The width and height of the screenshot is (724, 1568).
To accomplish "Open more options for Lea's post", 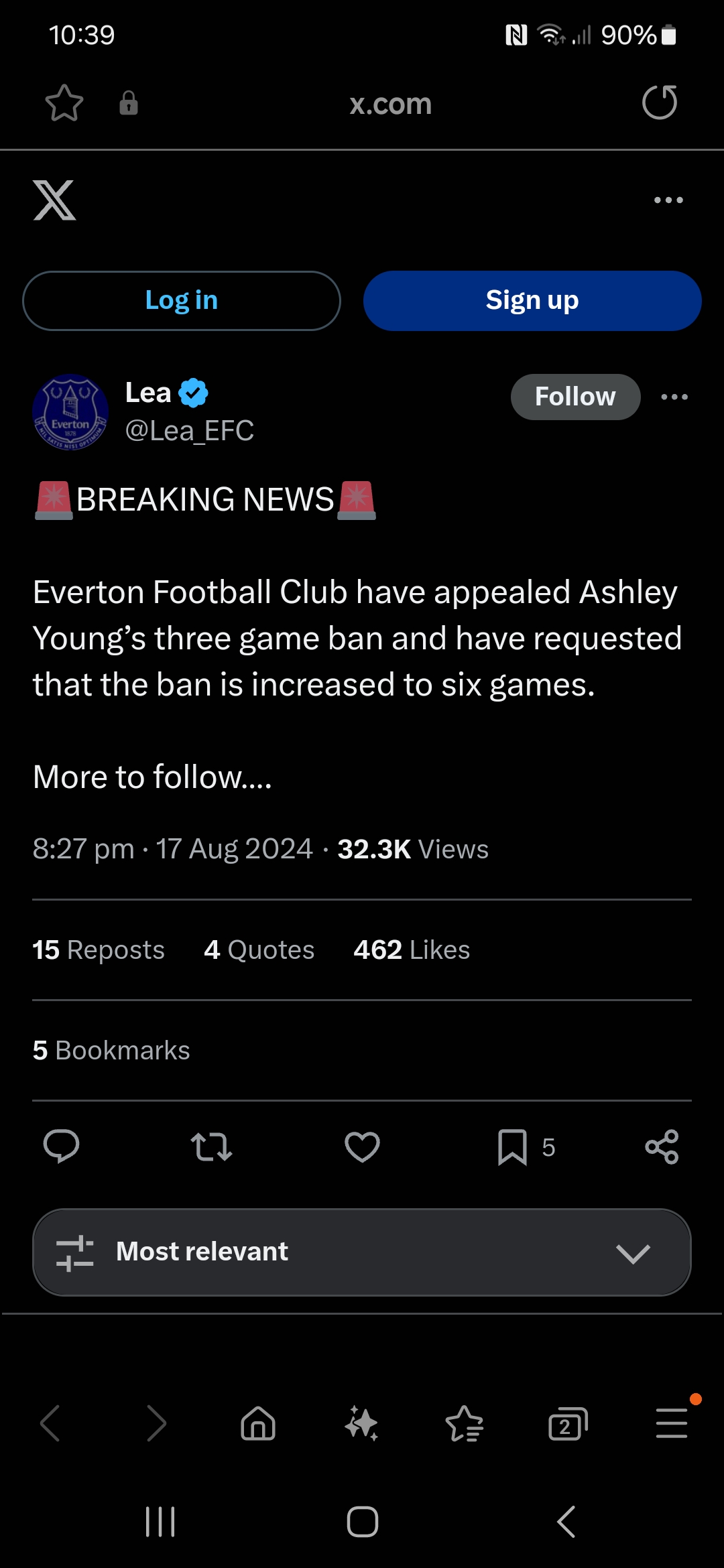I will (674, 397).
